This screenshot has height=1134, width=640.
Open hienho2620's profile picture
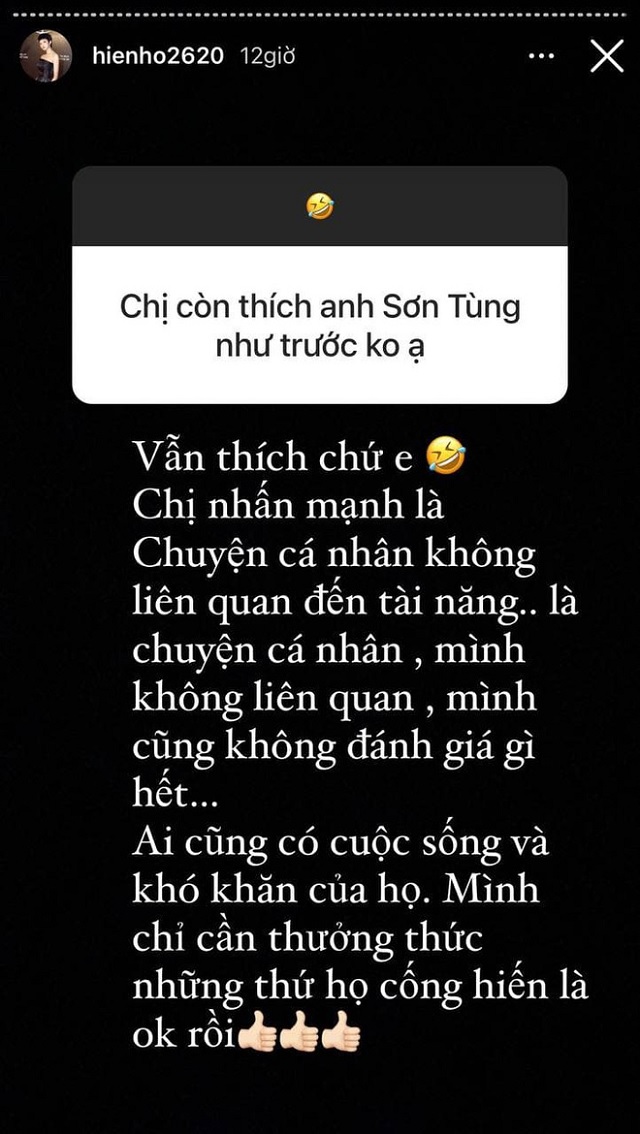46,56
